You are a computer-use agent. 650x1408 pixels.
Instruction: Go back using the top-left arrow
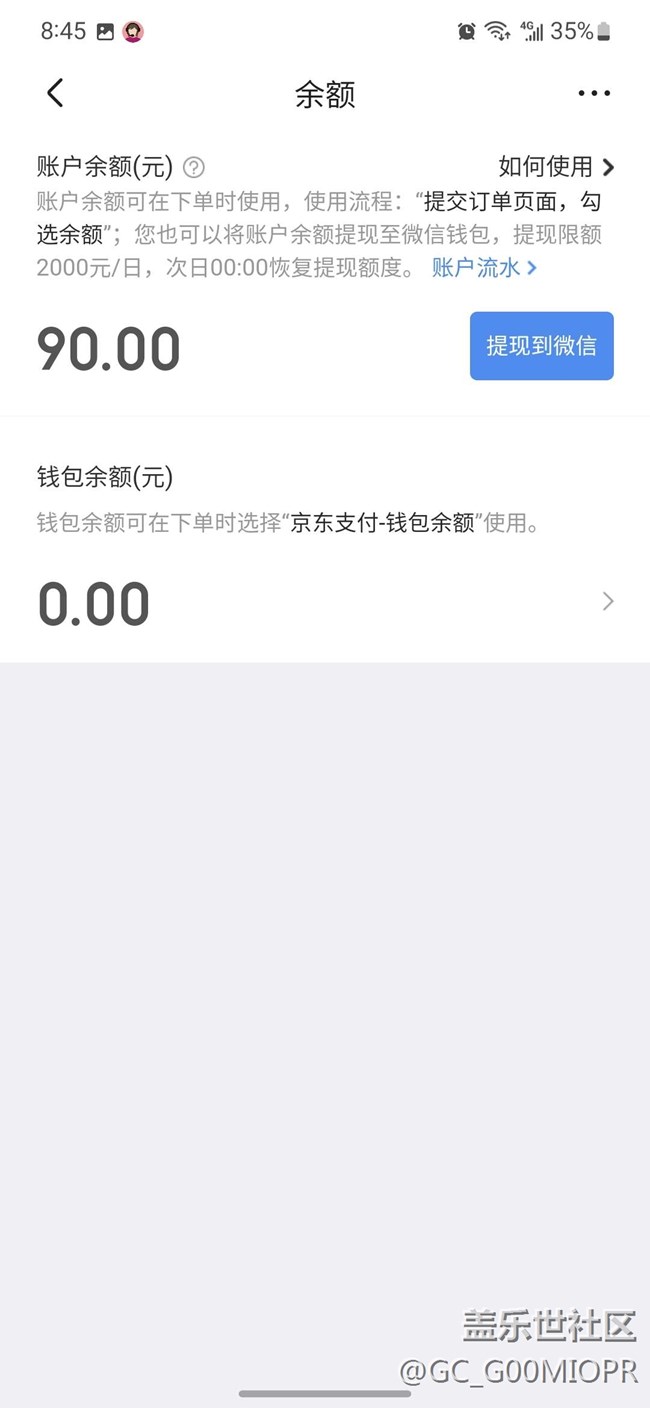click(x=55, y=93)
